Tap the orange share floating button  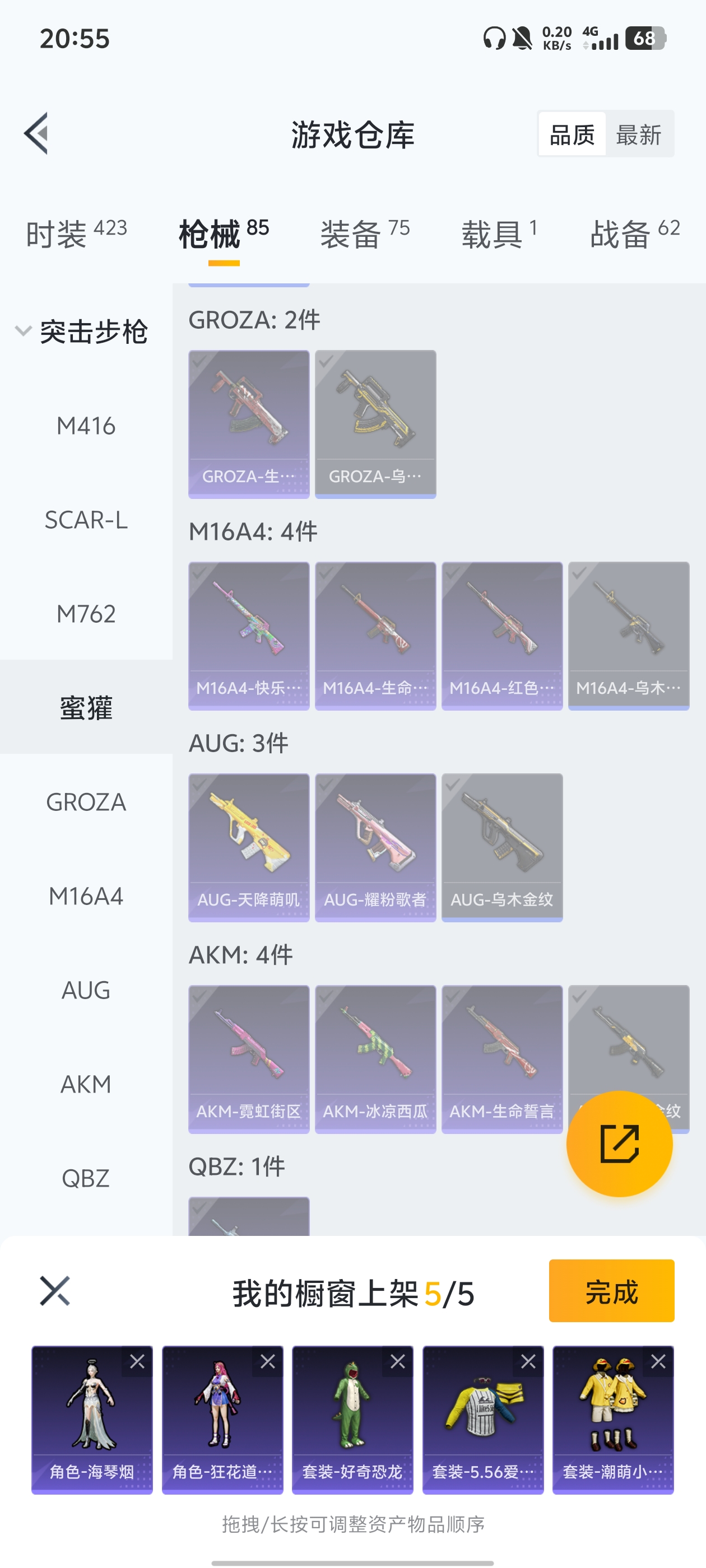point(619,1144)
